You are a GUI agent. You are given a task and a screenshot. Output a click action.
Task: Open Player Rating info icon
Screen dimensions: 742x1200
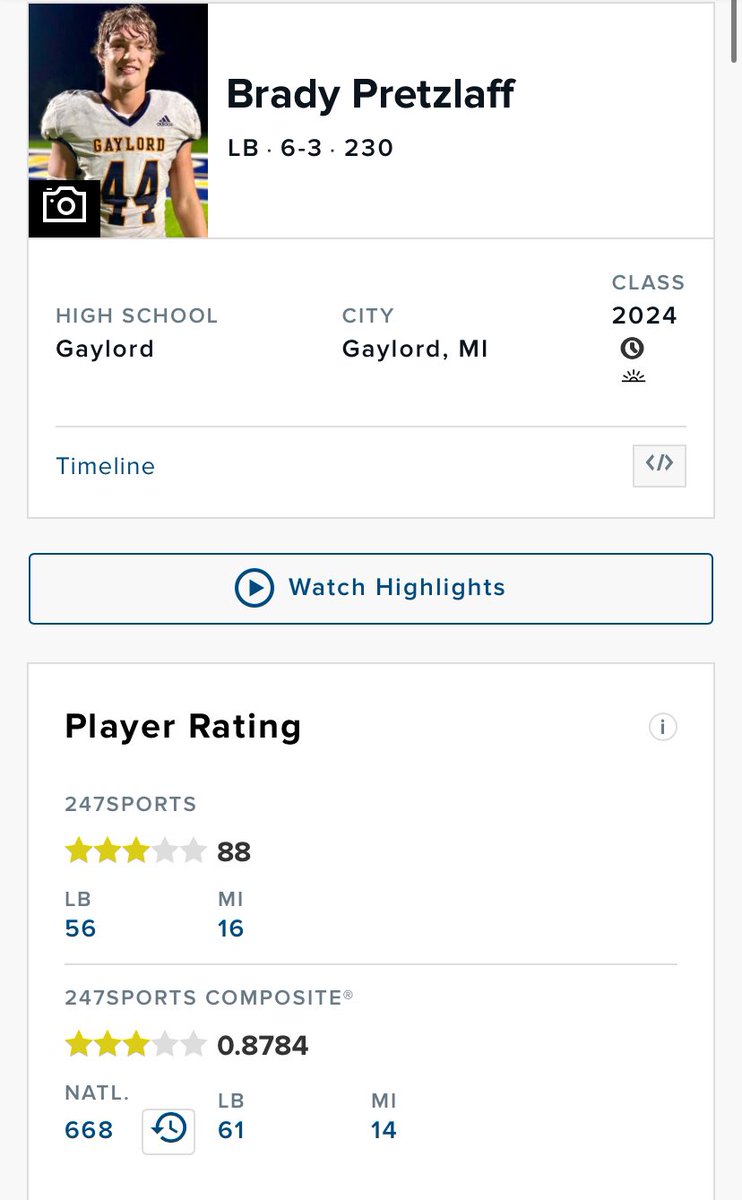(662, 727)
